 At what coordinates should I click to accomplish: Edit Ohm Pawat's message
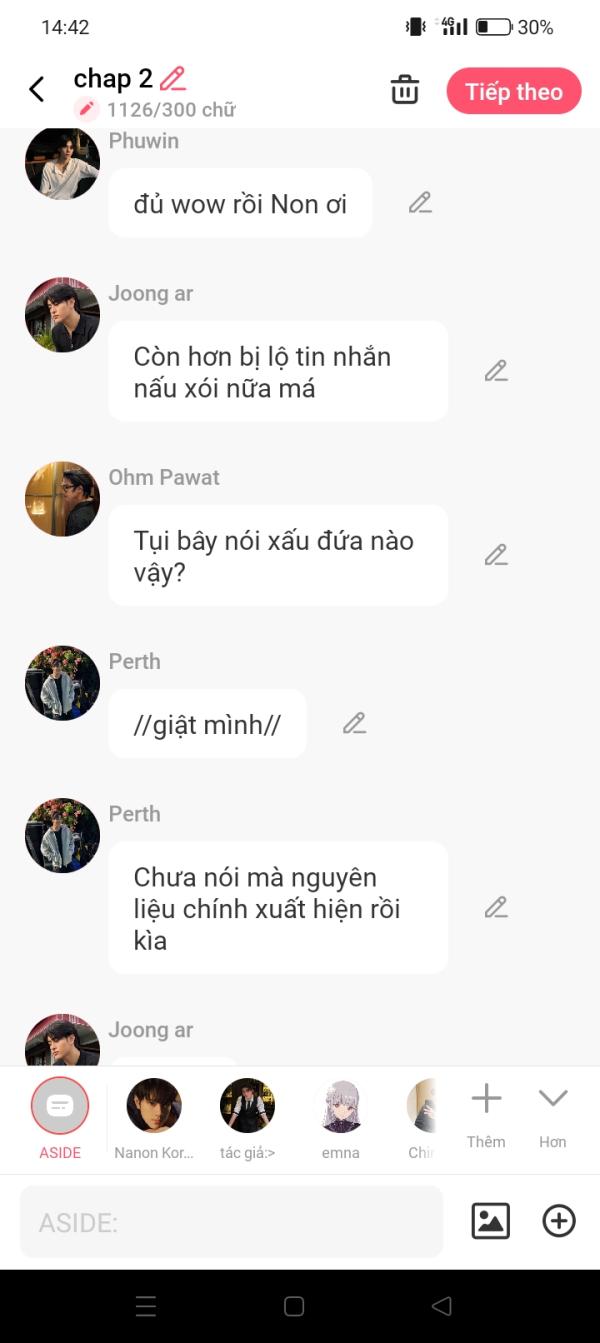tap(496, 555)
